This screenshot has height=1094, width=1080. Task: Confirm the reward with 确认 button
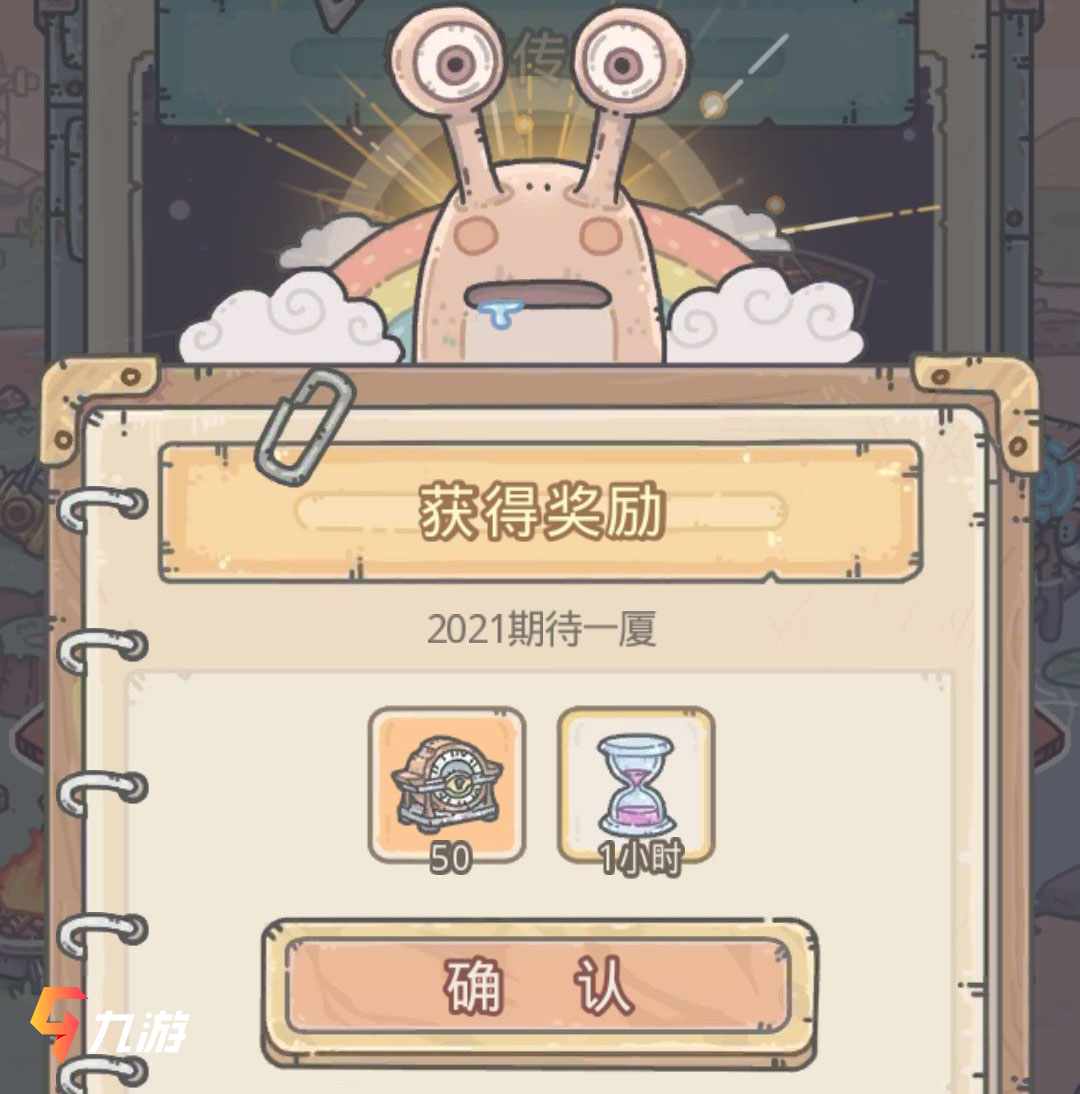click(x=539, y=988)
